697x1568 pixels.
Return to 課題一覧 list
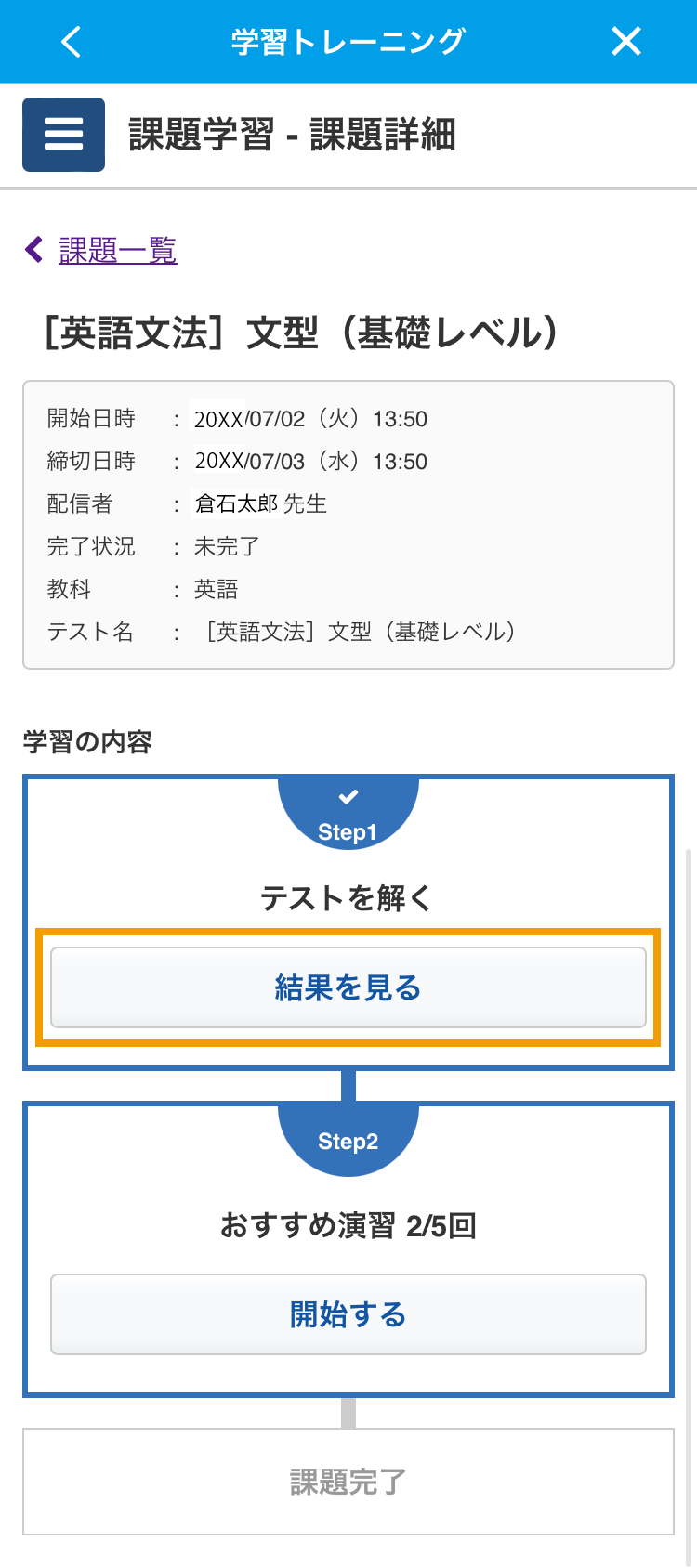coord(117,250)
